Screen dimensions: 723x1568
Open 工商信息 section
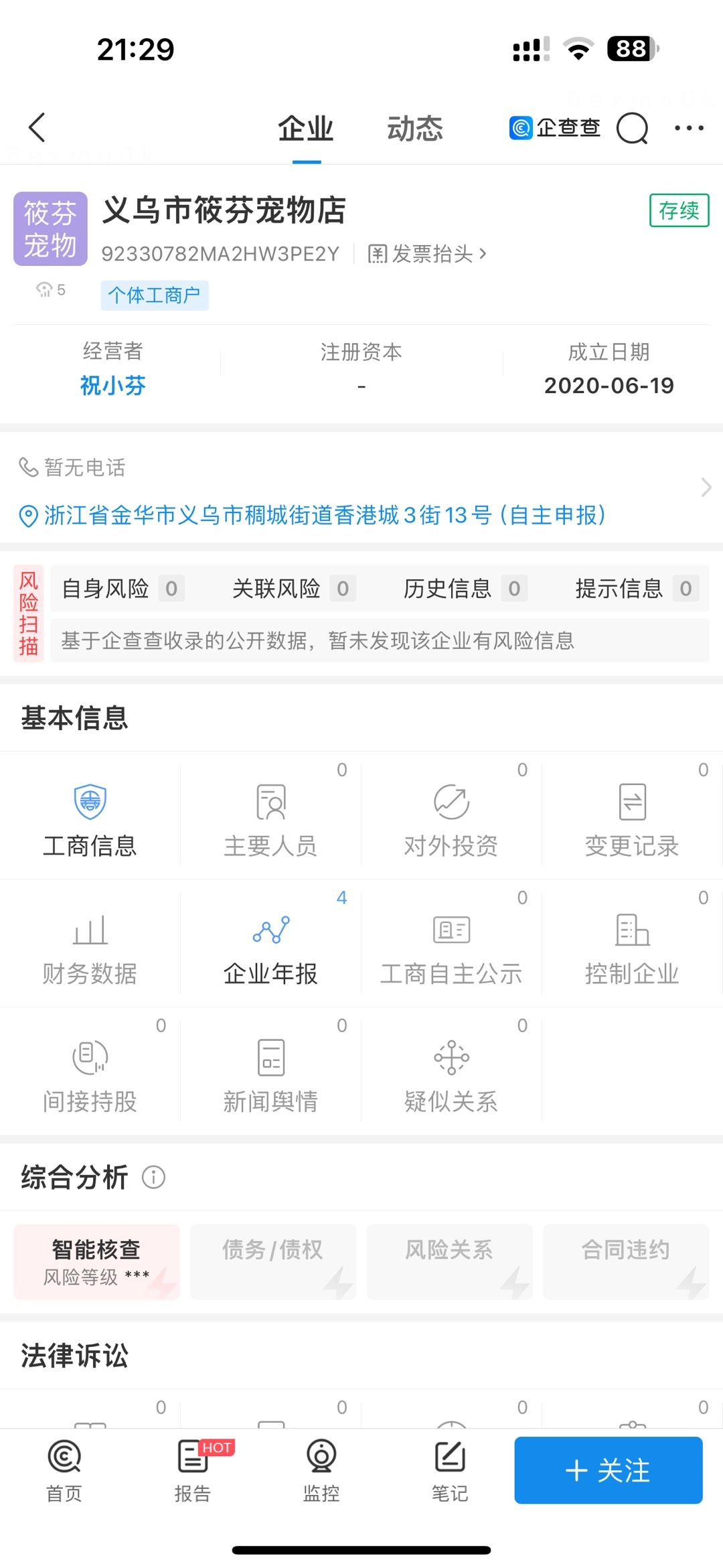point(90,818)
